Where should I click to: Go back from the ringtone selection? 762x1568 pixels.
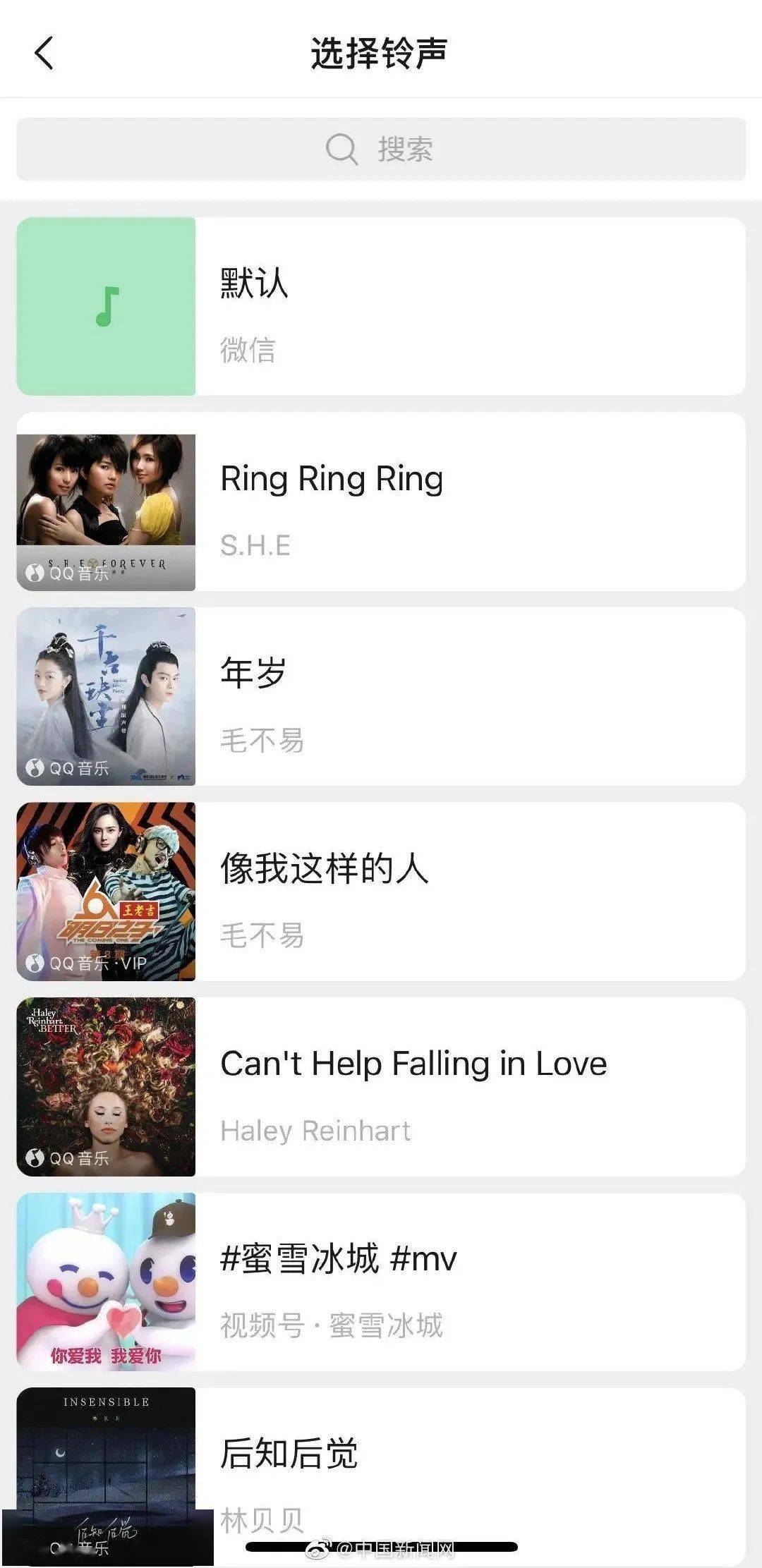click(44, 54)
